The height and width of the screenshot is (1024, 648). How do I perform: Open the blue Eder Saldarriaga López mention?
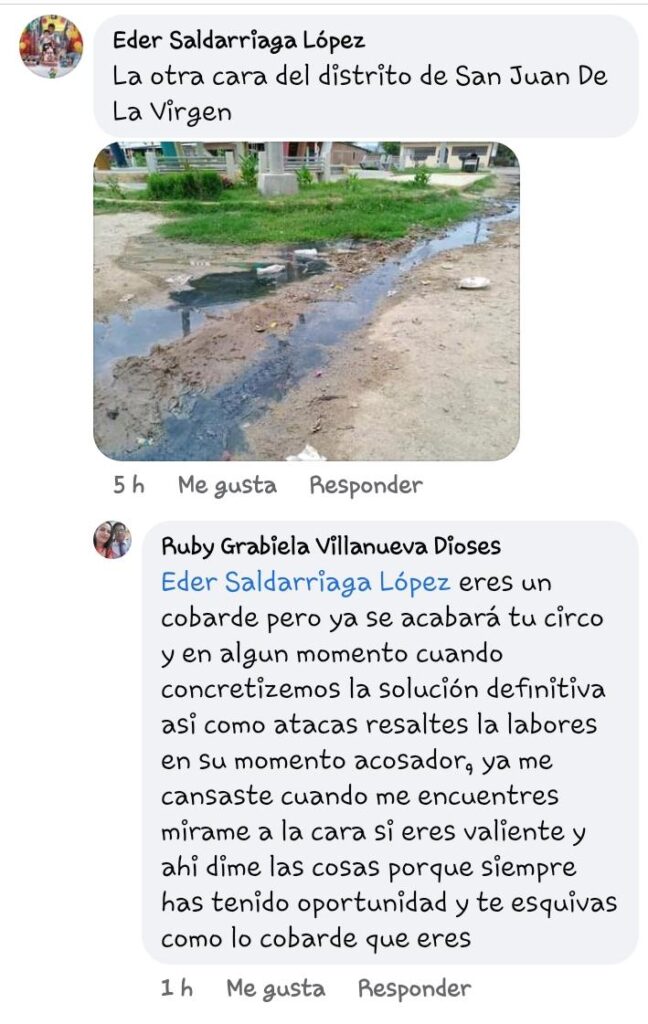tap(305, 582)
